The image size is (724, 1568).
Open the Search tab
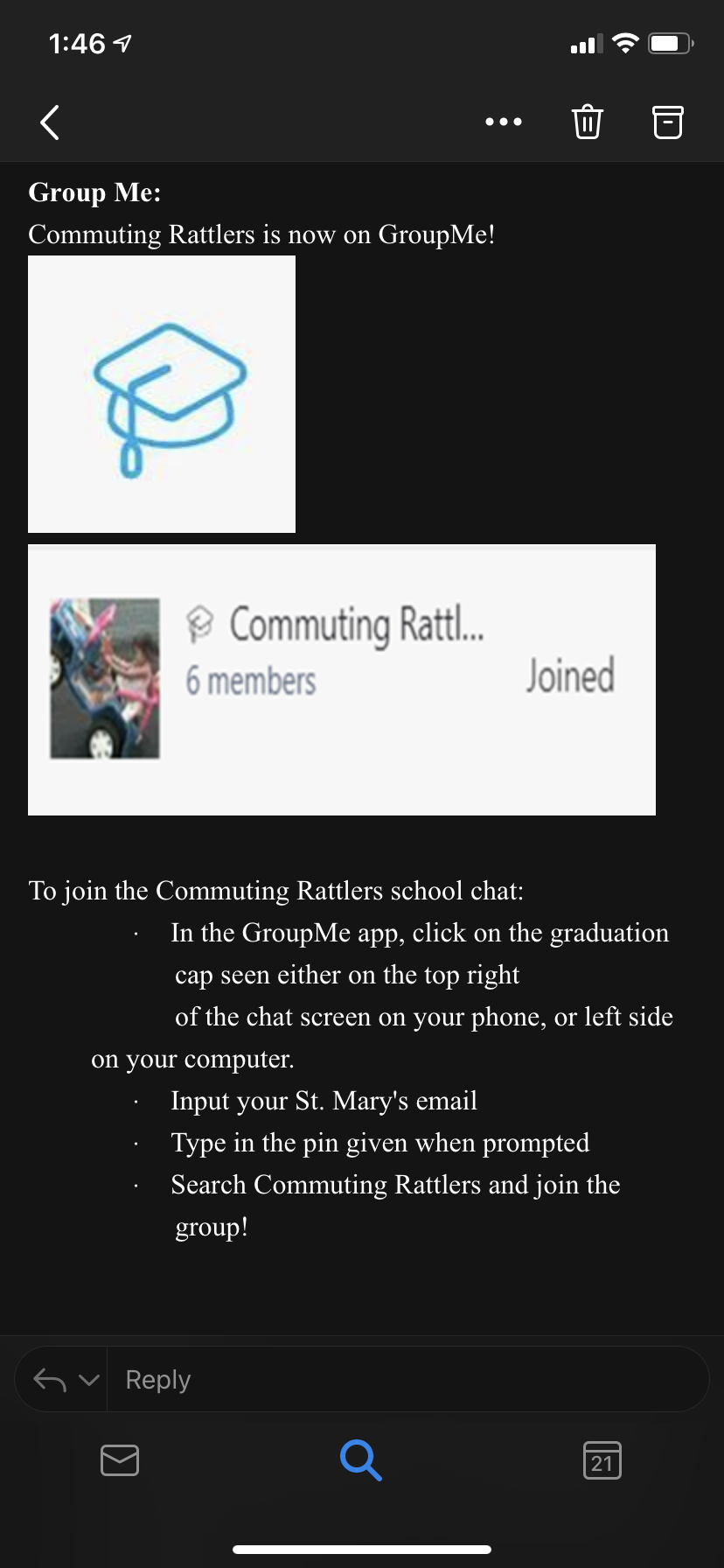click(361, 1459)
